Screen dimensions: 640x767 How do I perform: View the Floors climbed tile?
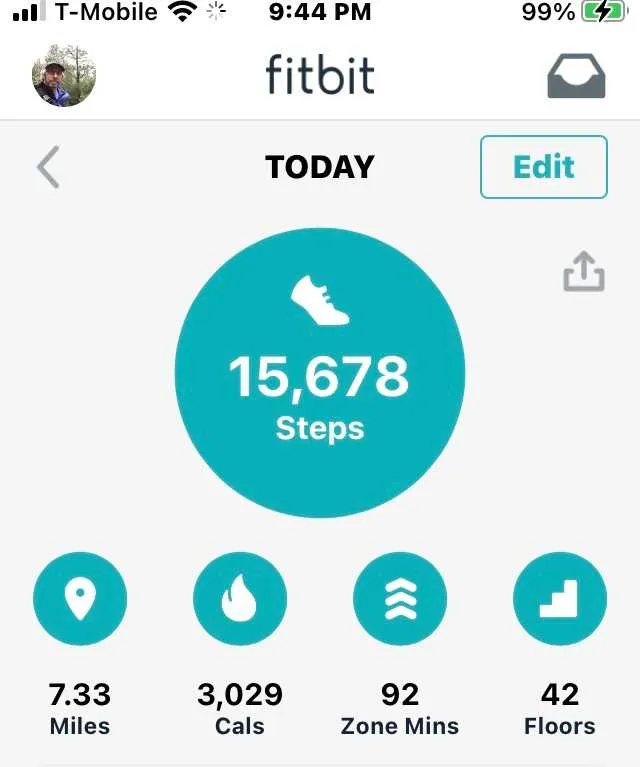(x=560, y=599)
